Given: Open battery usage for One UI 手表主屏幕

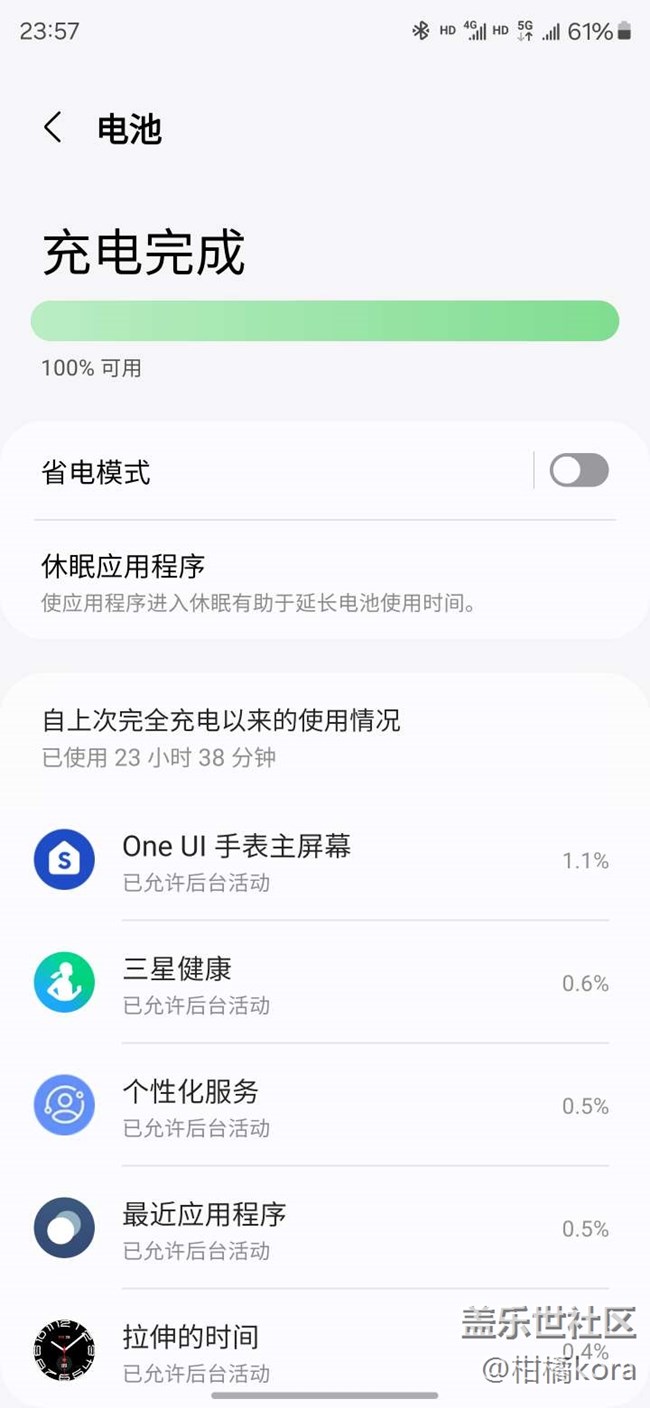Looking at the screenshot, I should tap(325, 860).
